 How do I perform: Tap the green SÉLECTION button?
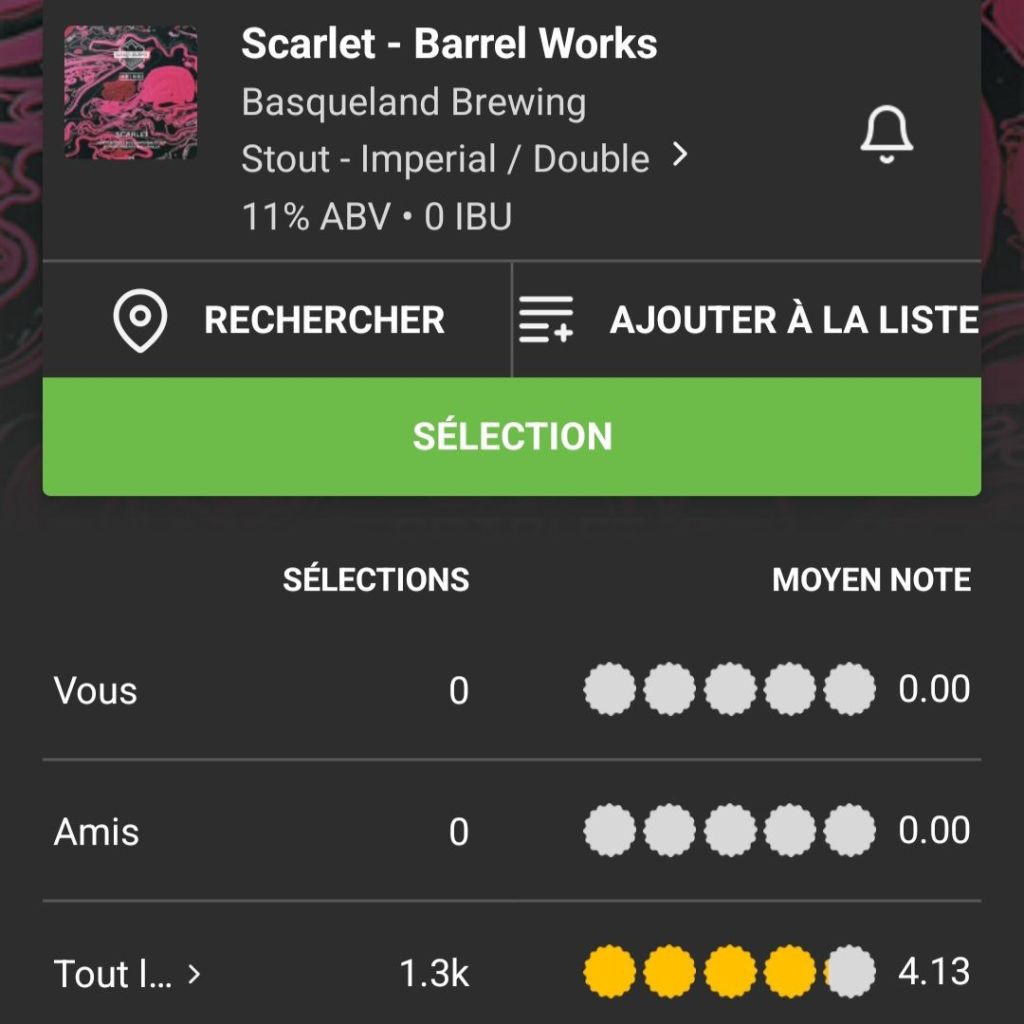512,436
